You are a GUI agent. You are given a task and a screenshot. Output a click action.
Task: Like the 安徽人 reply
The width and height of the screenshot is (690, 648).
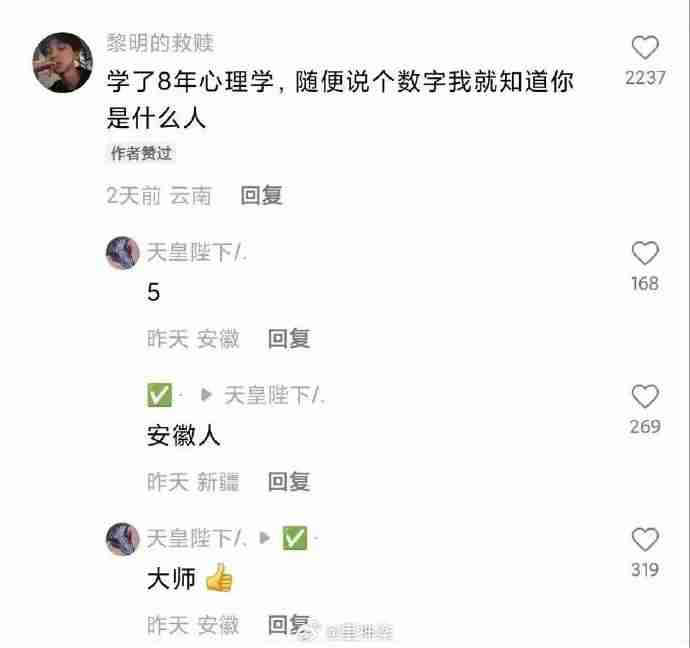pos(646,397)
